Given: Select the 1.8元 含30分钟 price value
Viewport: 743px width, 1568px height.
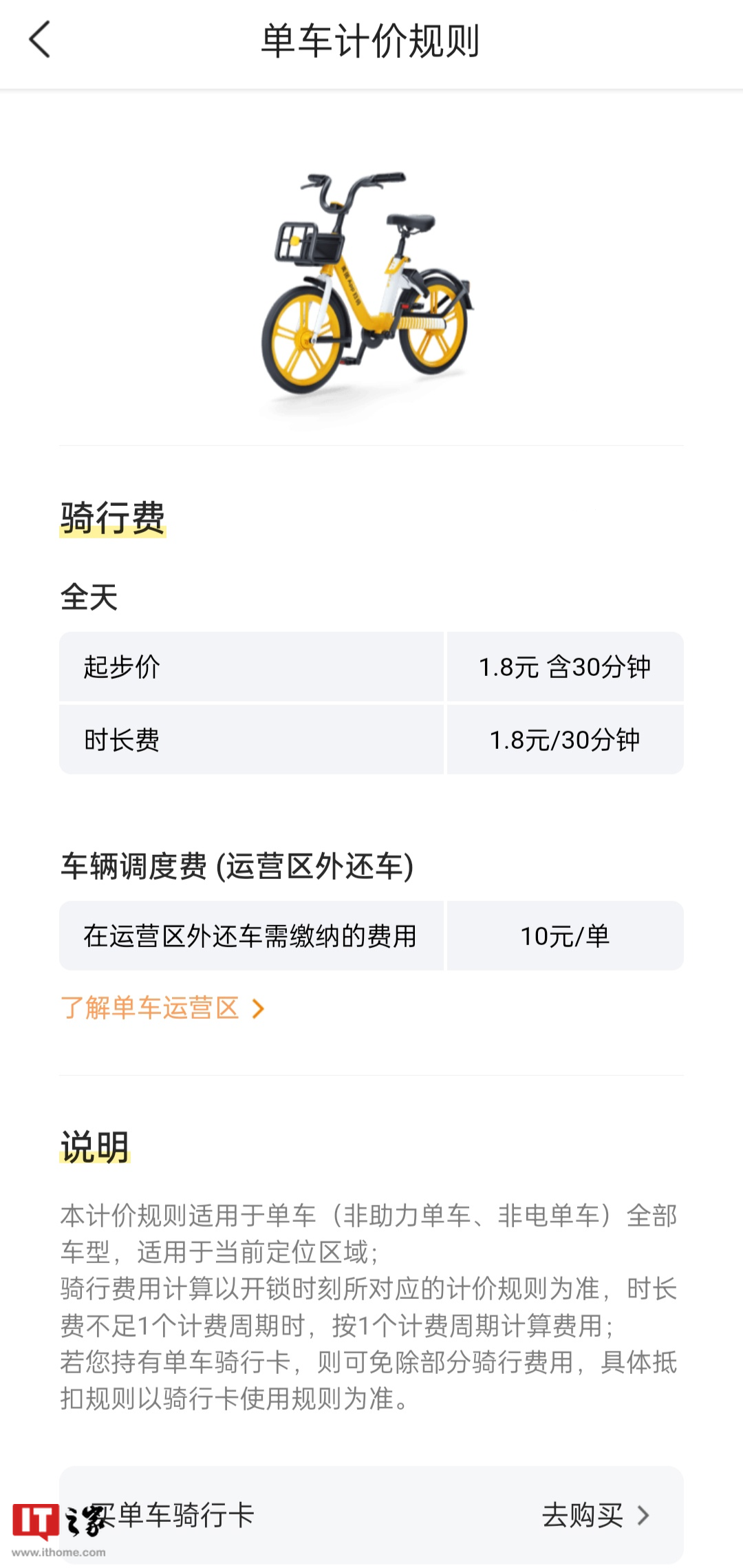Looking at the screenshot, I should [x=567, y=668].
